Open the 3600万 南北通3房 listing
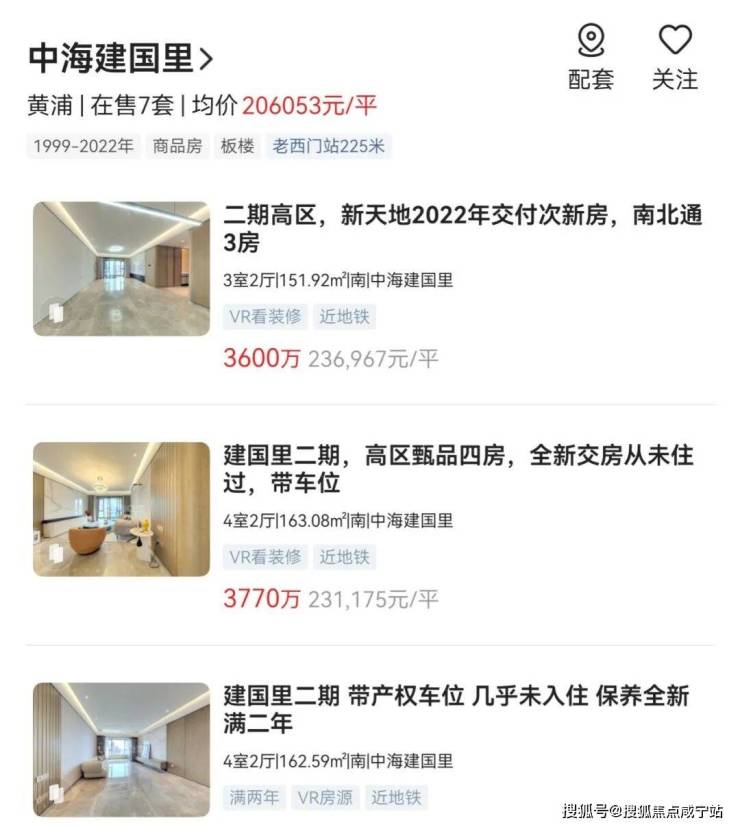This screenshot has width=740, height=827. [x=463, y=229]
